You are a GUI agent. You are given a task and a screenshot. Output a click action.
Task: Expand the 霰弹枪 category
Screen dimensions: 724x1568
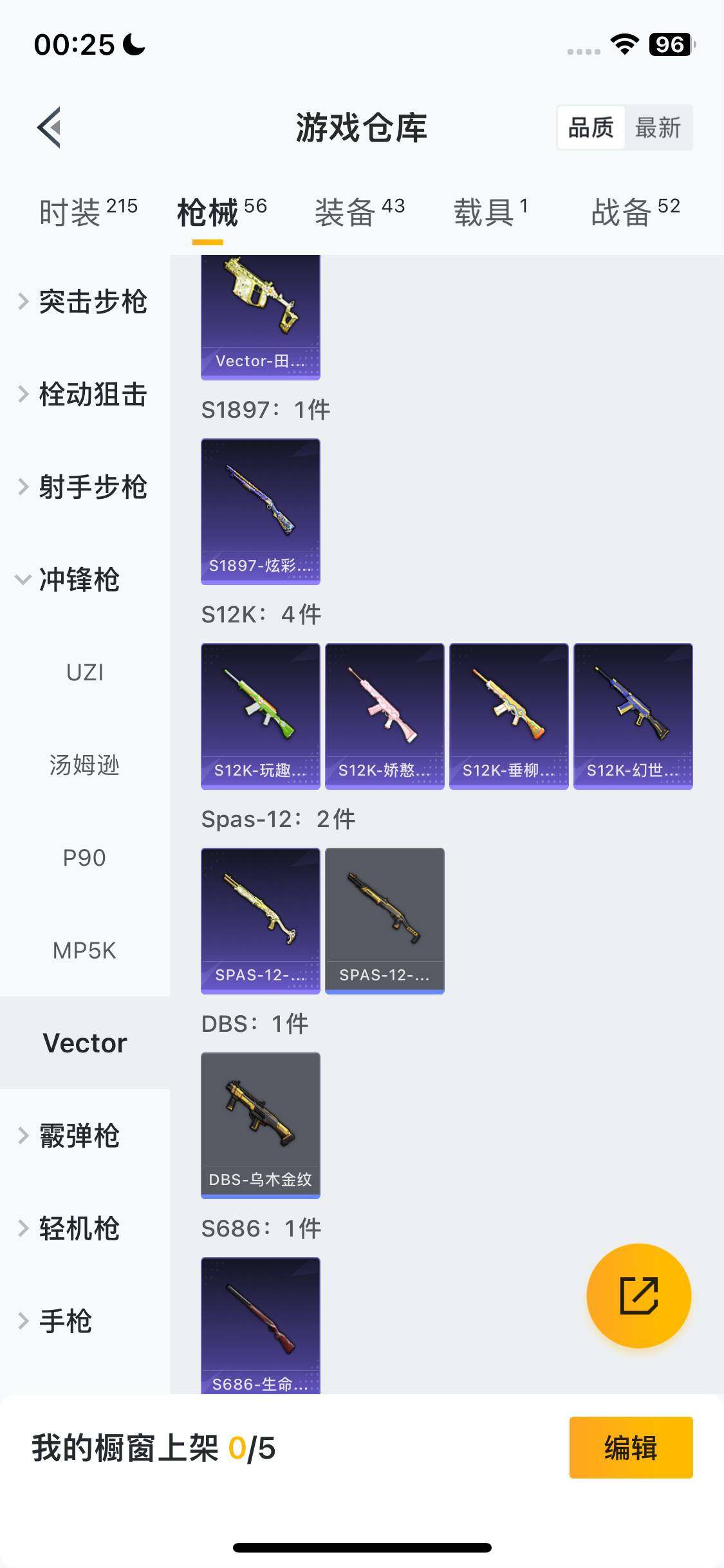pyautogui.click(x=77, y=1136)
